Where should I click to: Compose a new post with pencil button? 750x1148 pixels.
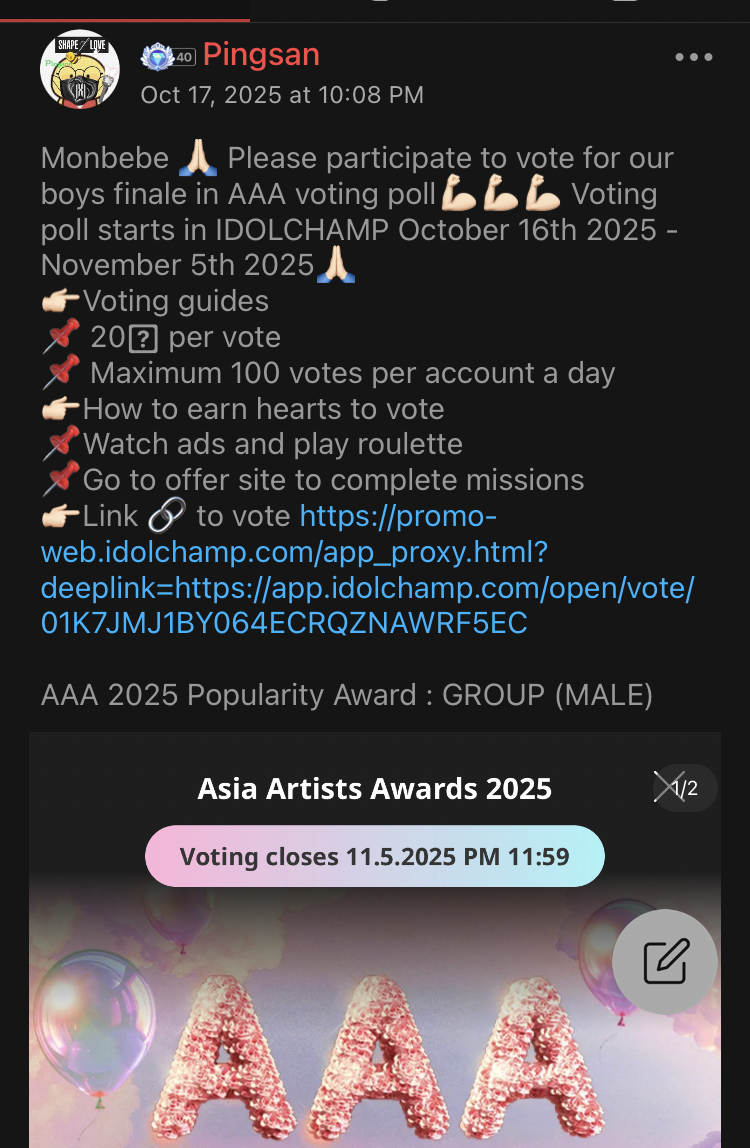[x=665, y=962]
